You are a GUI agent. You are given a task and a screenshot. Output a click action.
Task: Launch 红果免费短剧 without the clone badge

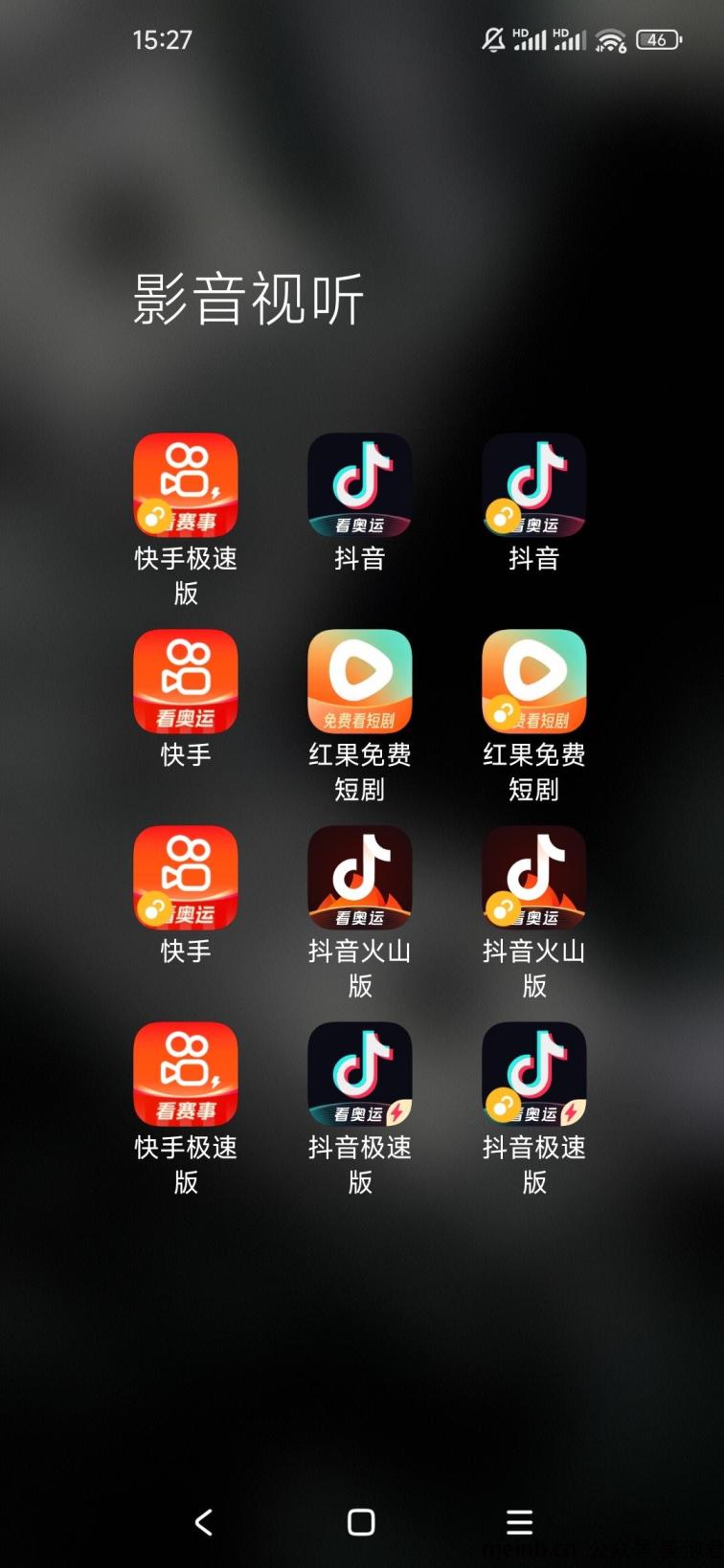coord(360,682)
